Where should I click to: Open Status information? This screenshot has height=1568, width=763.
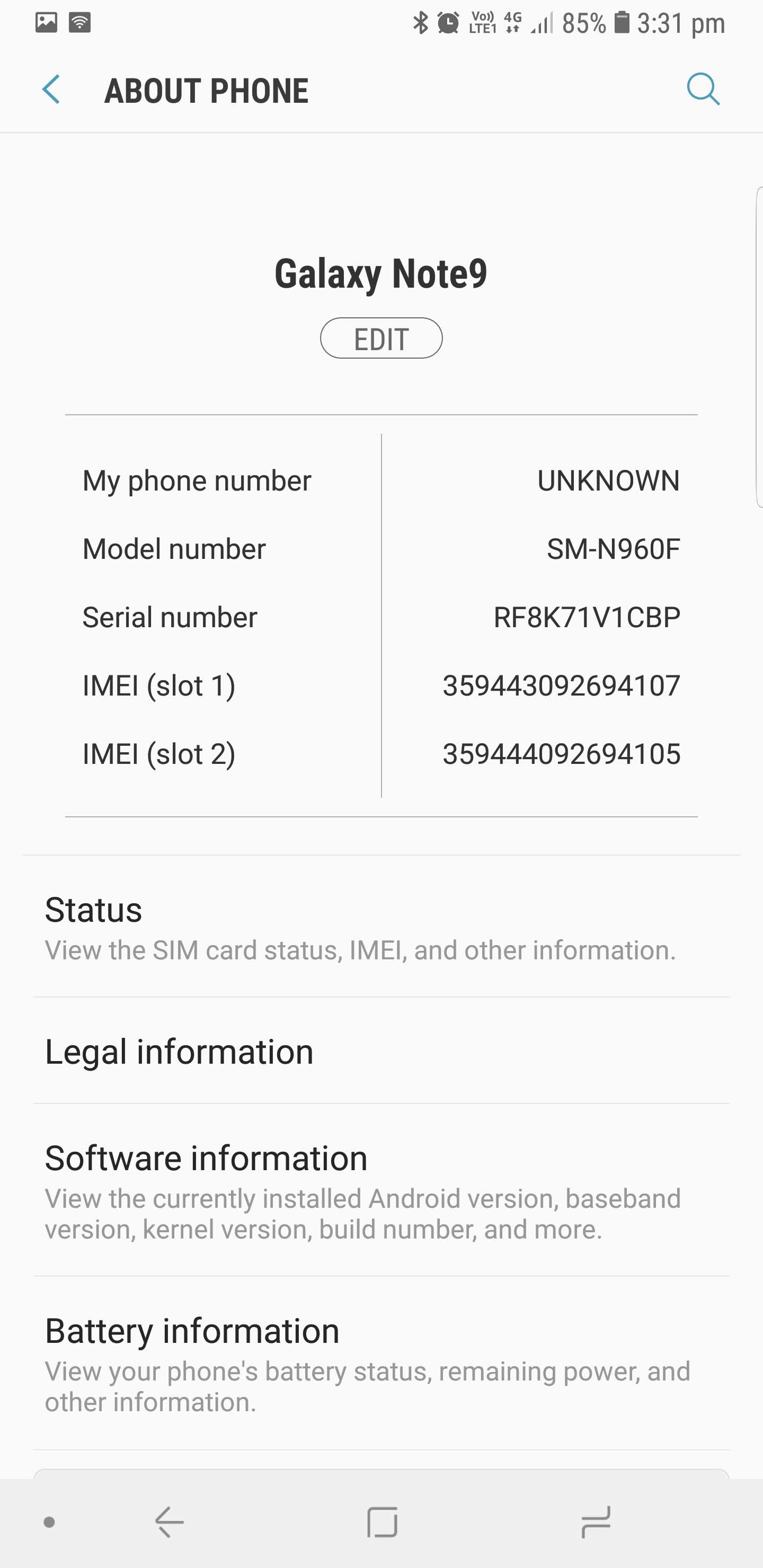(381, 926)
